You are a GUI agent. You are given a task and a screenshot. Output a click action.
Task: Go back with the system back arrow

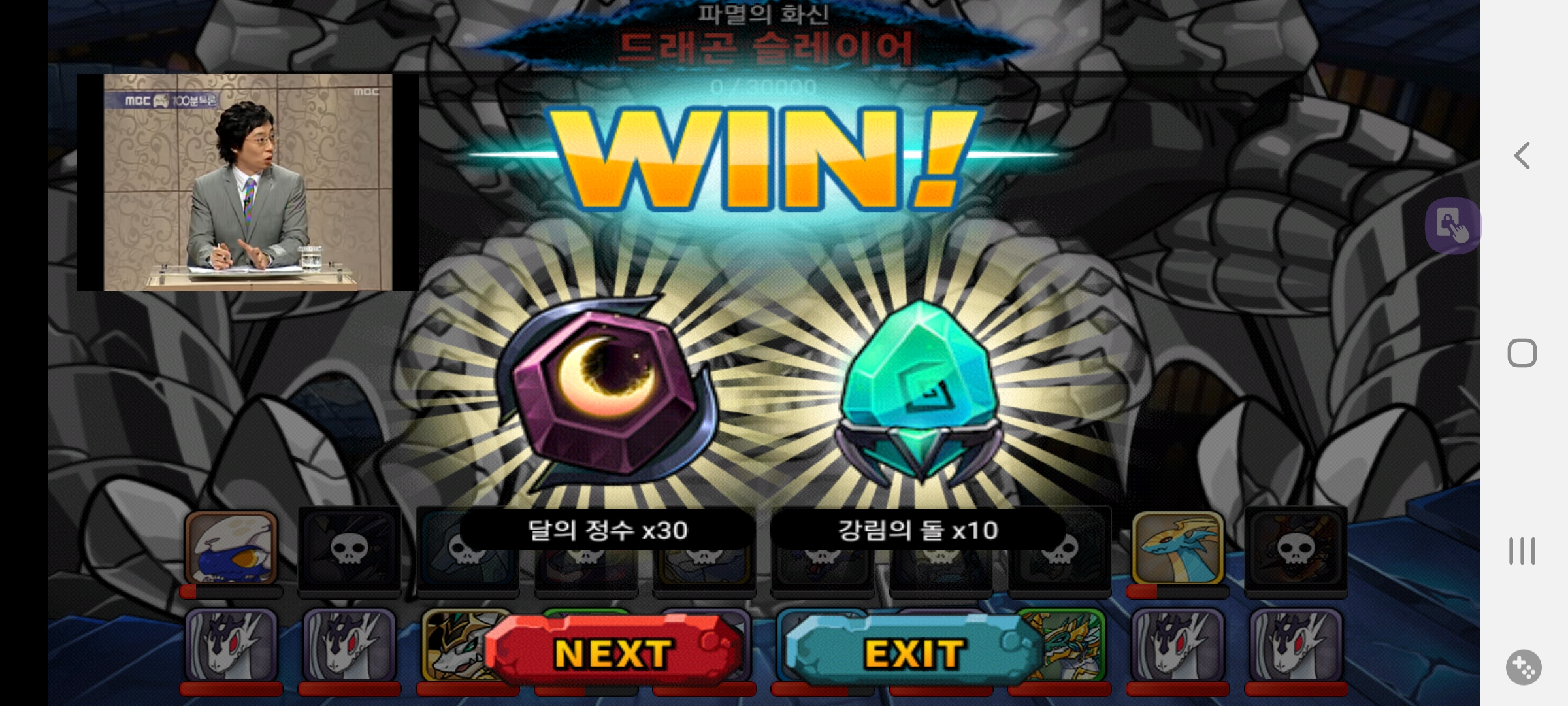1522,156
